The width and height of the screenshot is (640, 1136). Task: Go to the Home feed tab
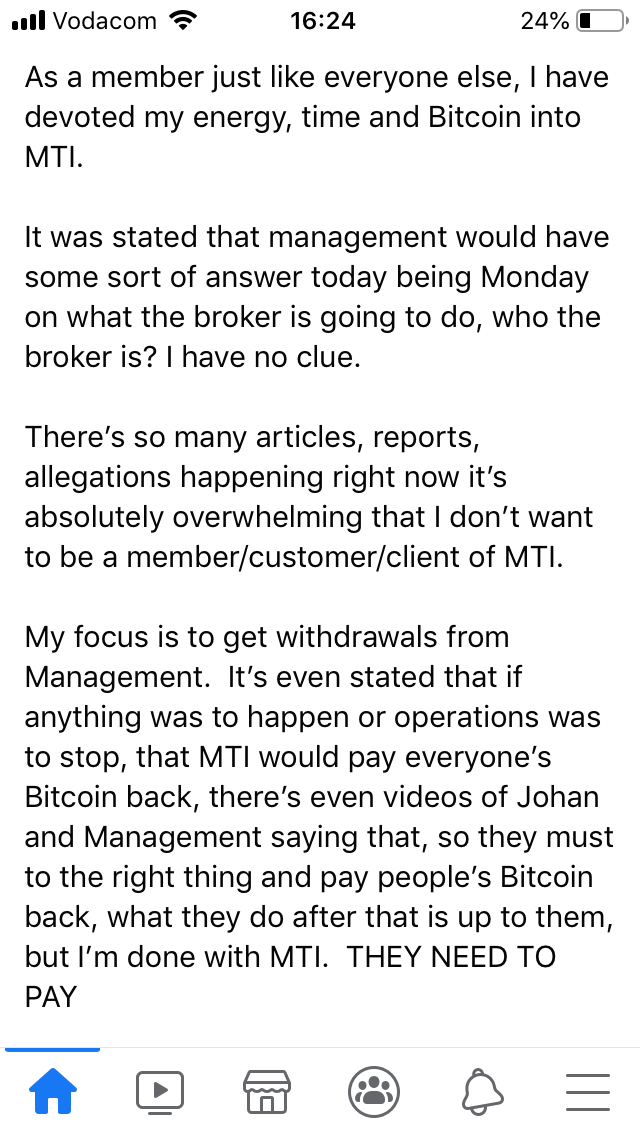click(x=53, y=1090)
